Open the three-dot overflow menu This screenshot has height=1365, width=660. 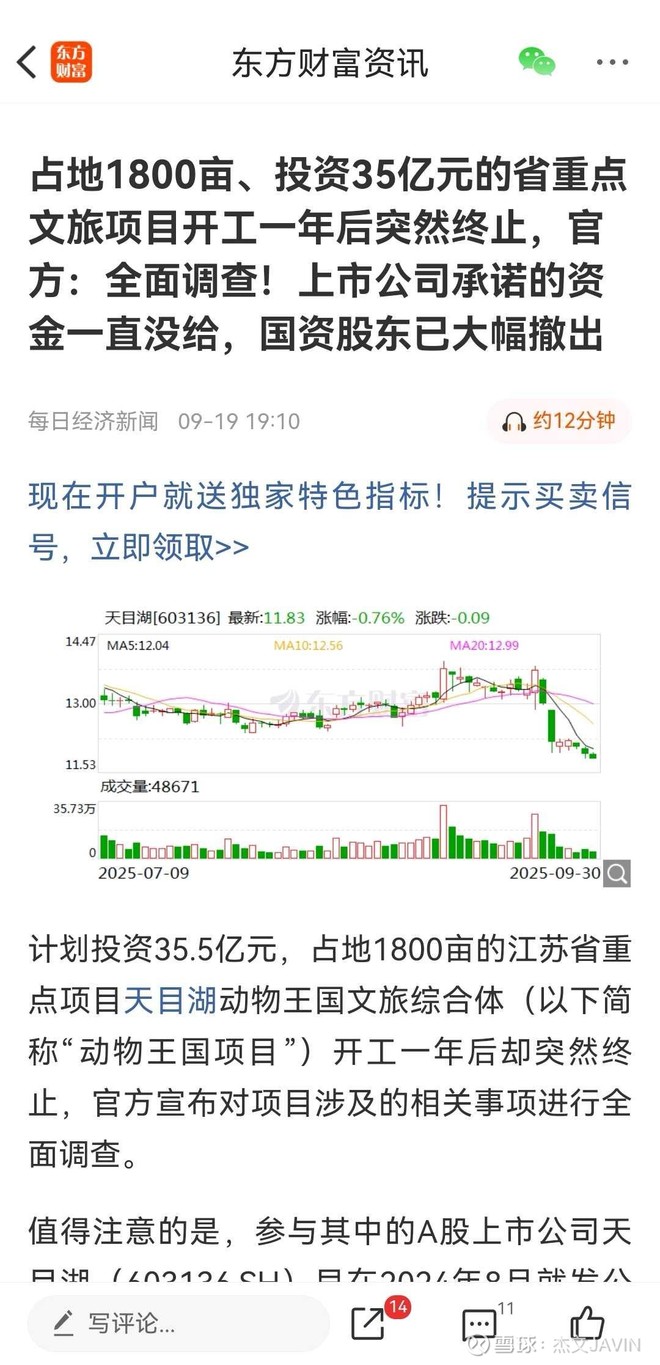(x=612, y=62)
